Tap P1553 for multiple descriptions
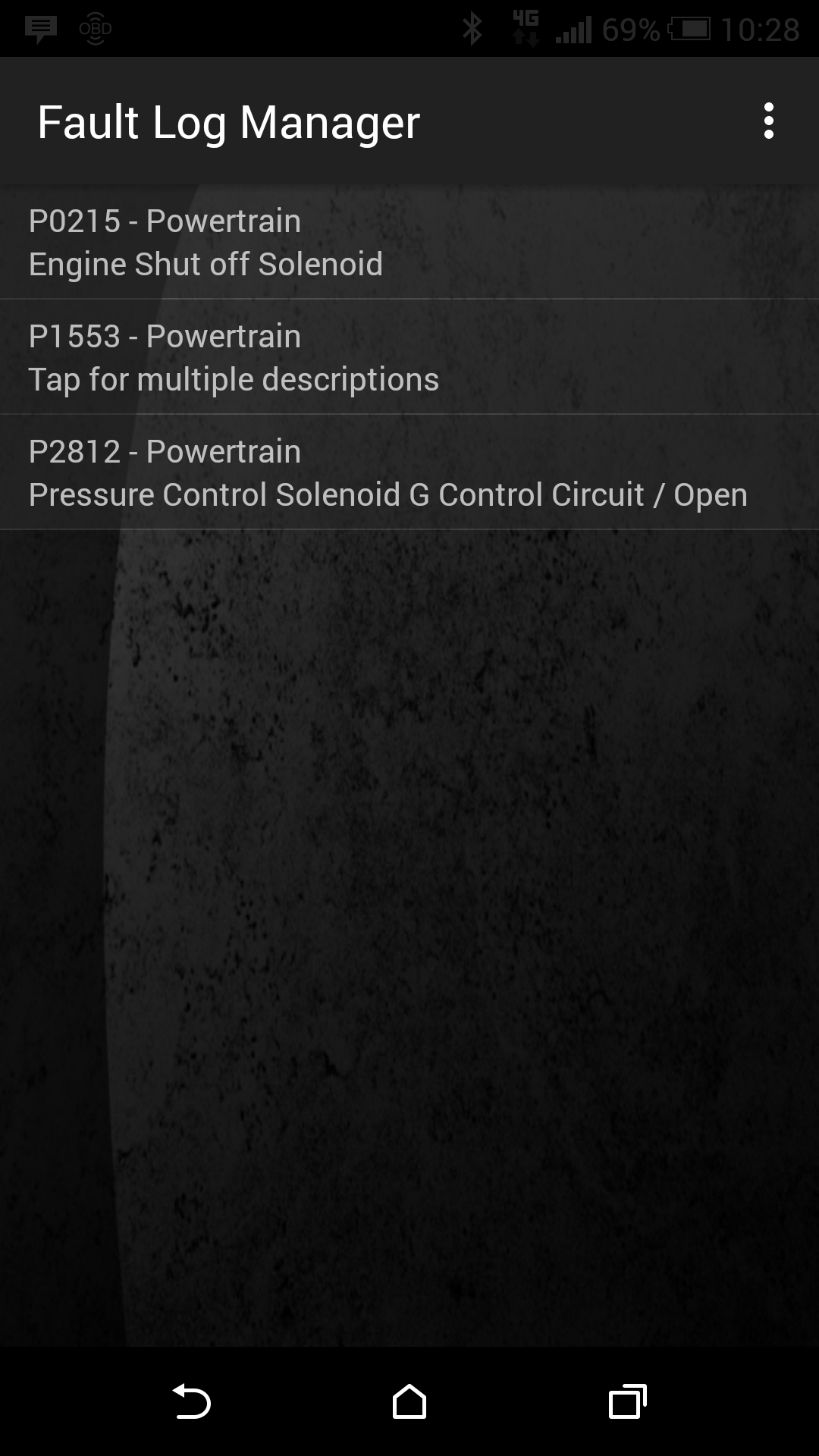819x1456 pixels. [x=409, y=357]
